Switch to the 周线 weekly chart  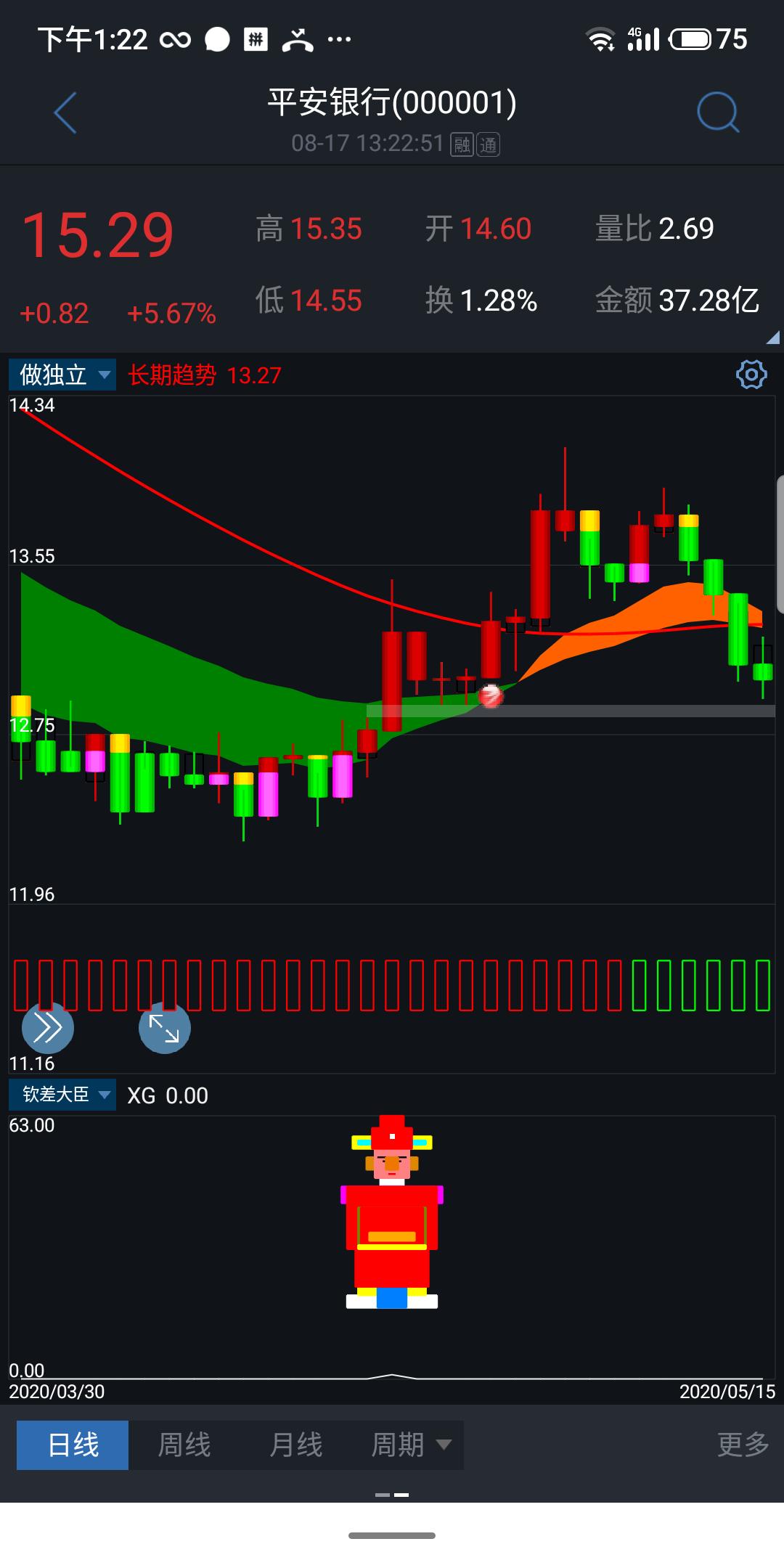tap(184, 1445)
